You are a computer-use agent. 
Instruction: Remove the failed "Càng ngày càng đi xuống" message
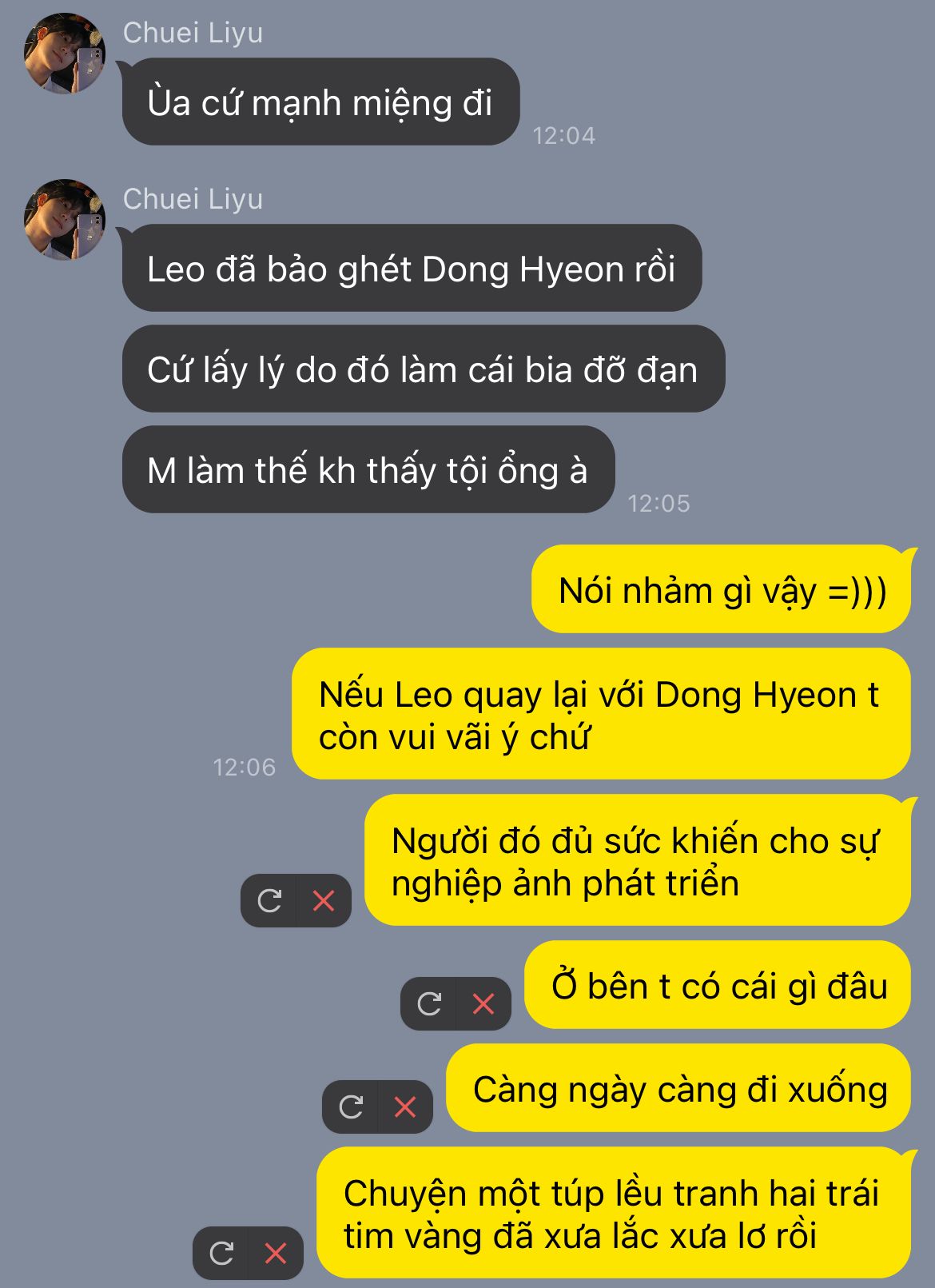point(405,1107)
